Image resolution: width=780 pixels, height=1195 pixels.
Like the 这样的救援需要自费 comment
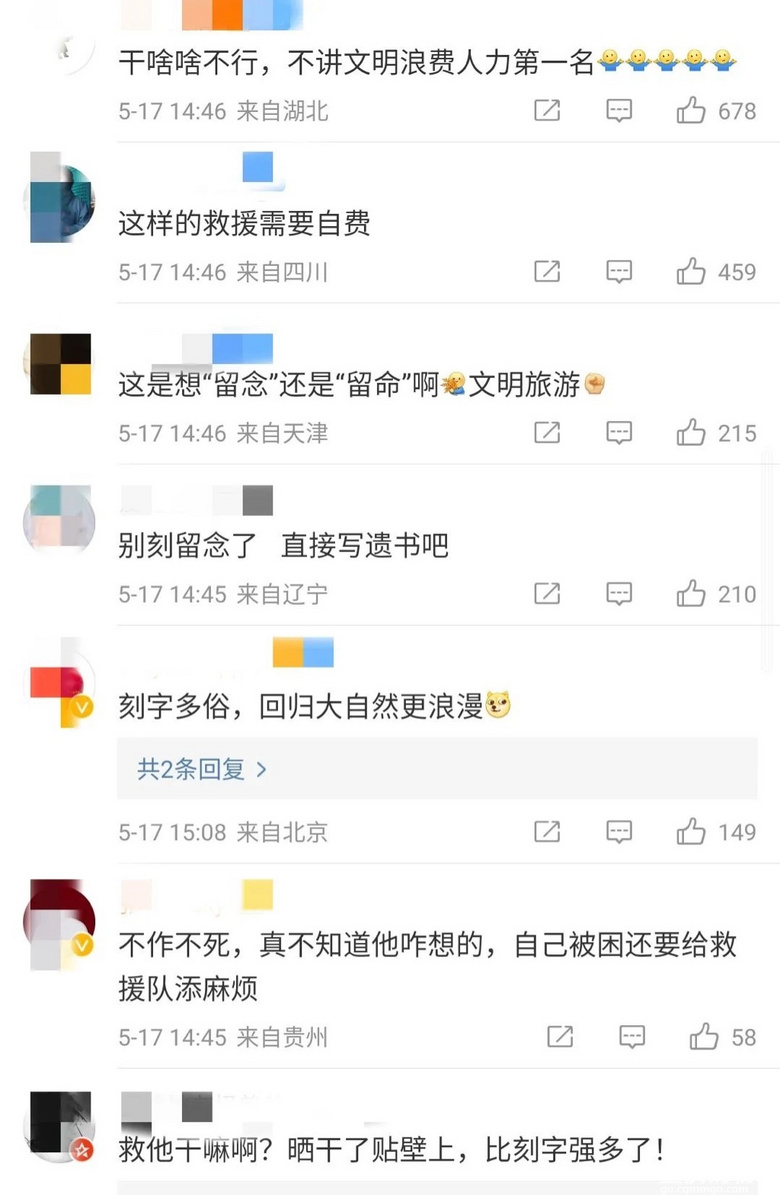(691, 272)
